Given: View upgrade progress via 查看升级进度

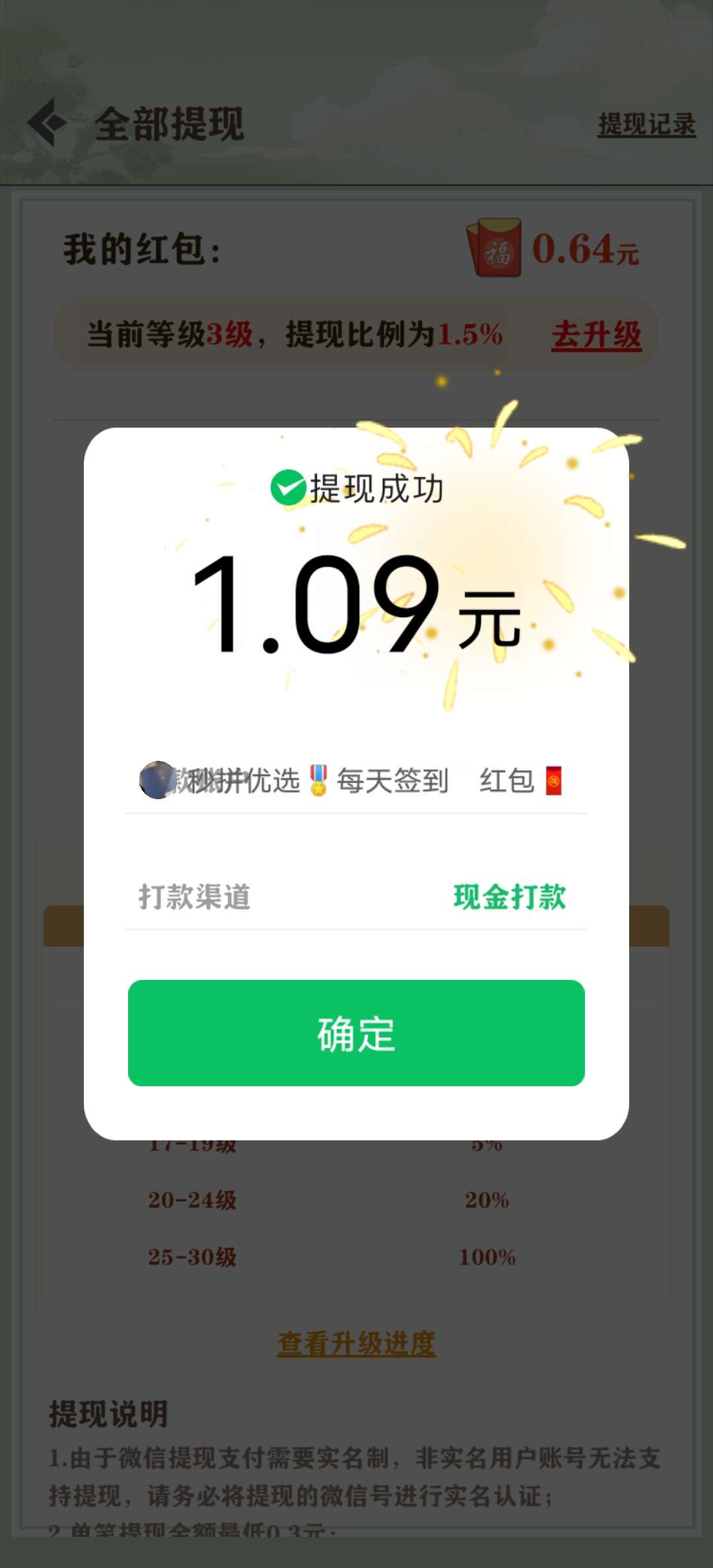Looking at the screenshot, I should click(x=356, y=1343).
